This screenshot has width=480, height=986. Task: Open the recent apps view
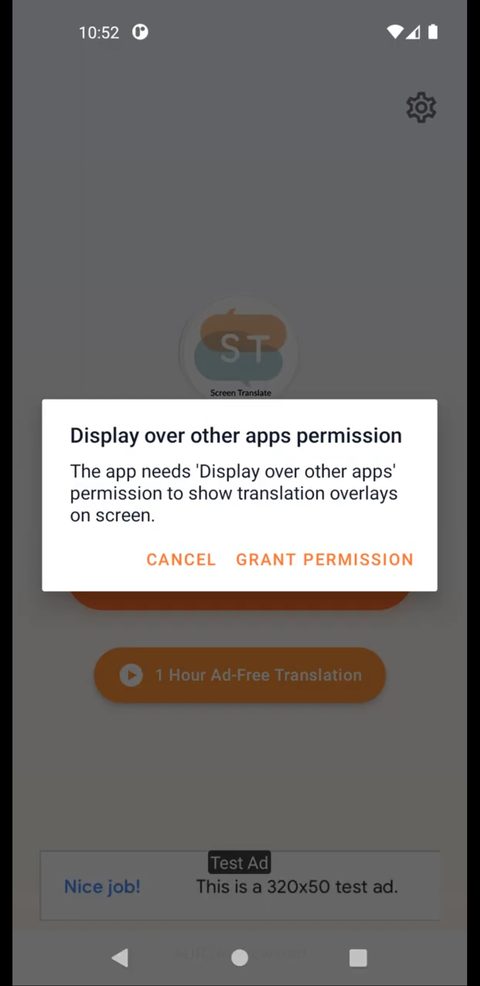[358, 957]
